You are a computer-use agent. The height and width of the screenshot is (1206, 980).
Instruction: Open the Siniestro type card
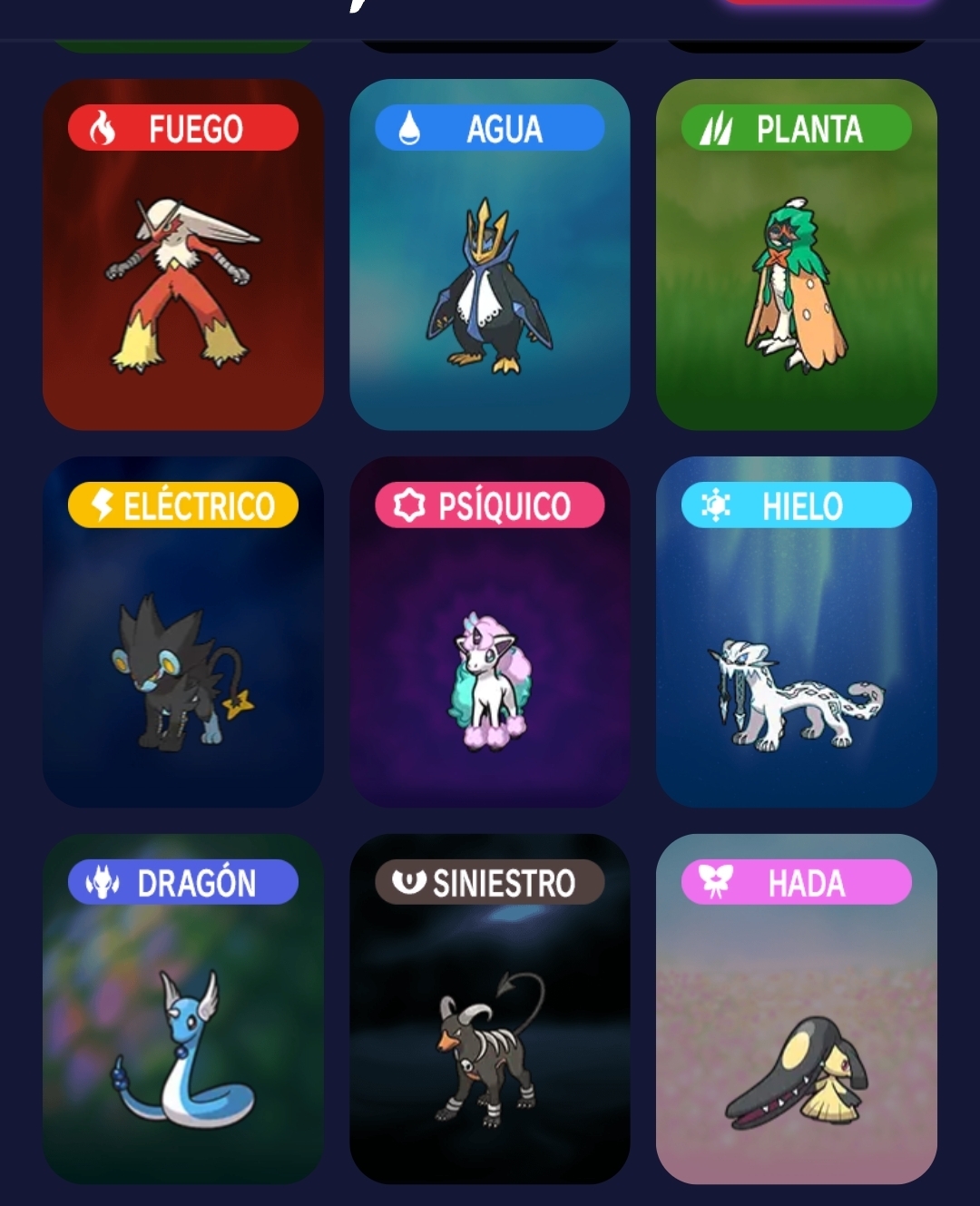pyautogui.click(x=489, y=1009)
